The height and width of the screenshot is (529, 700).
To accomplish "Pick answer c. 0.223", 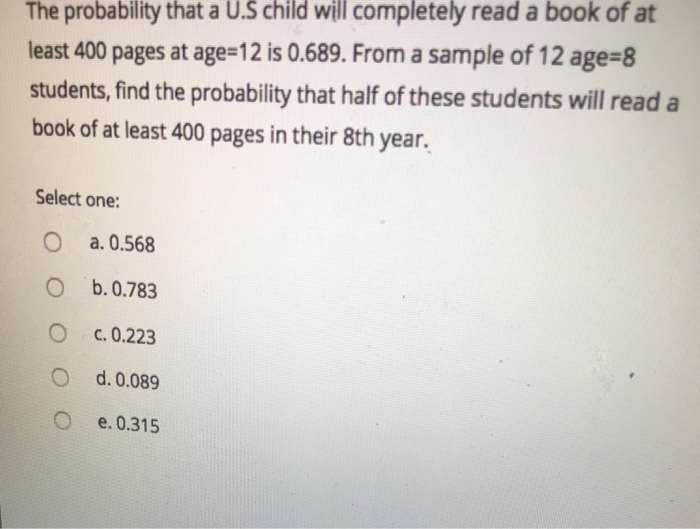I will [57, 336].
